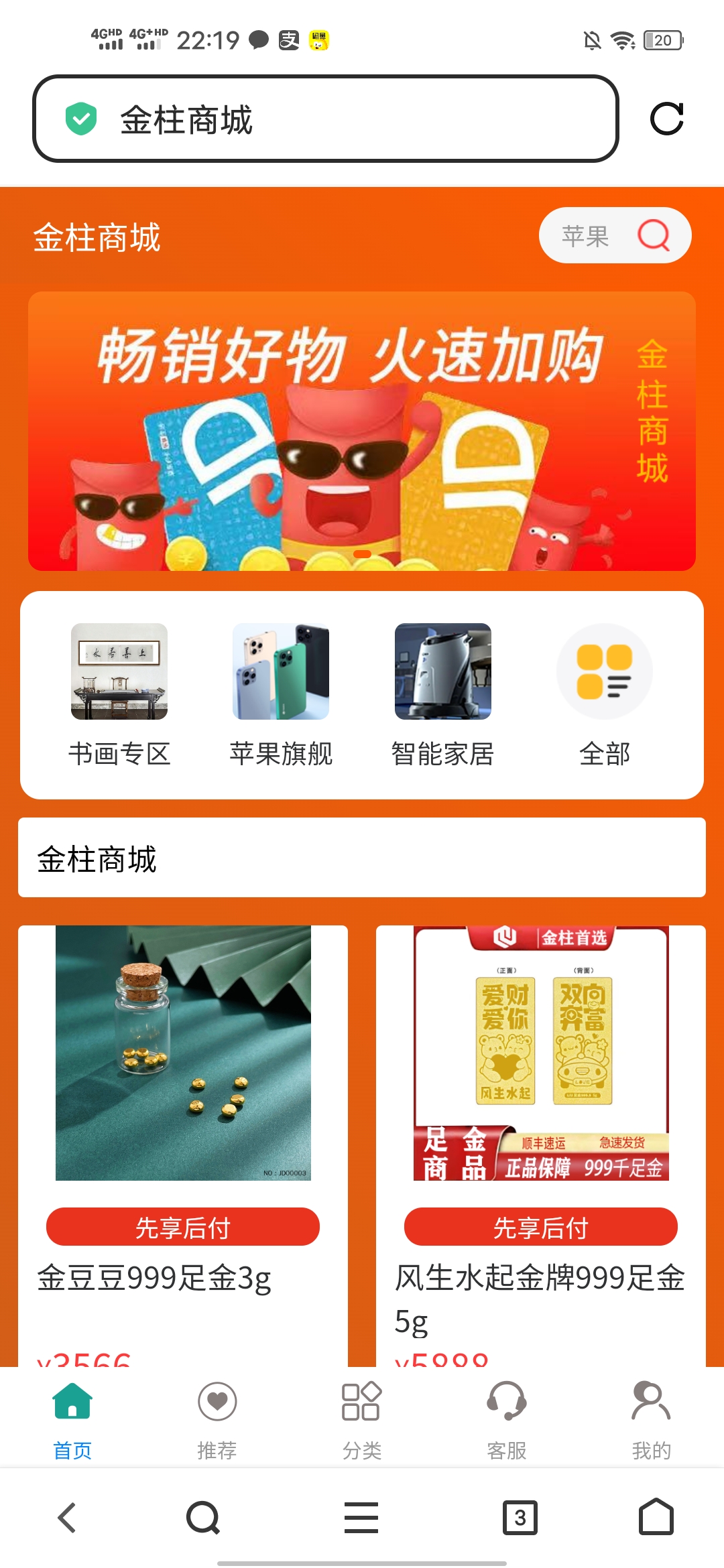Open the browser hamburger menu

coord(361,1518)
